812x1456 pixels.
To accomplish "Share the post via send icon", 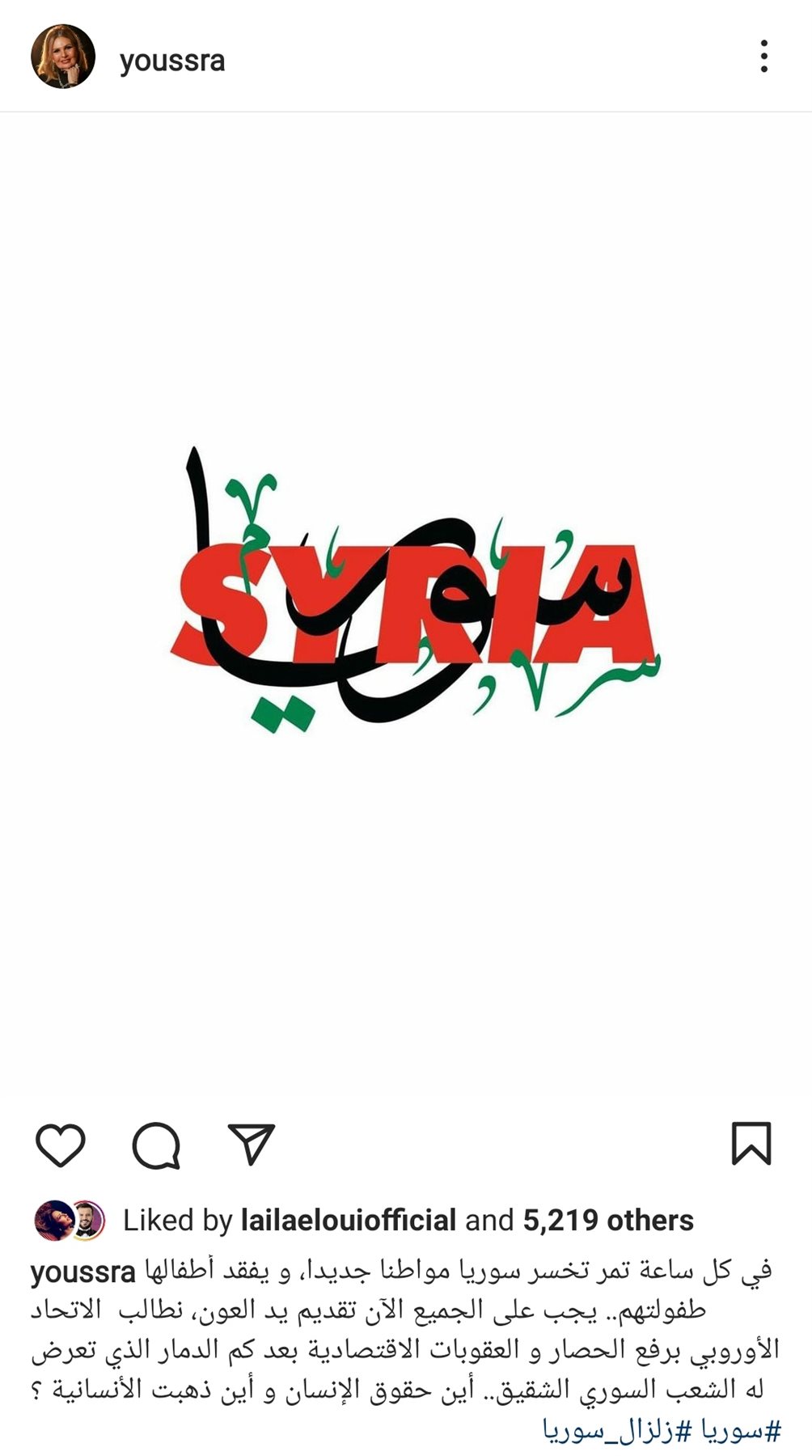I will [252, 1144].
